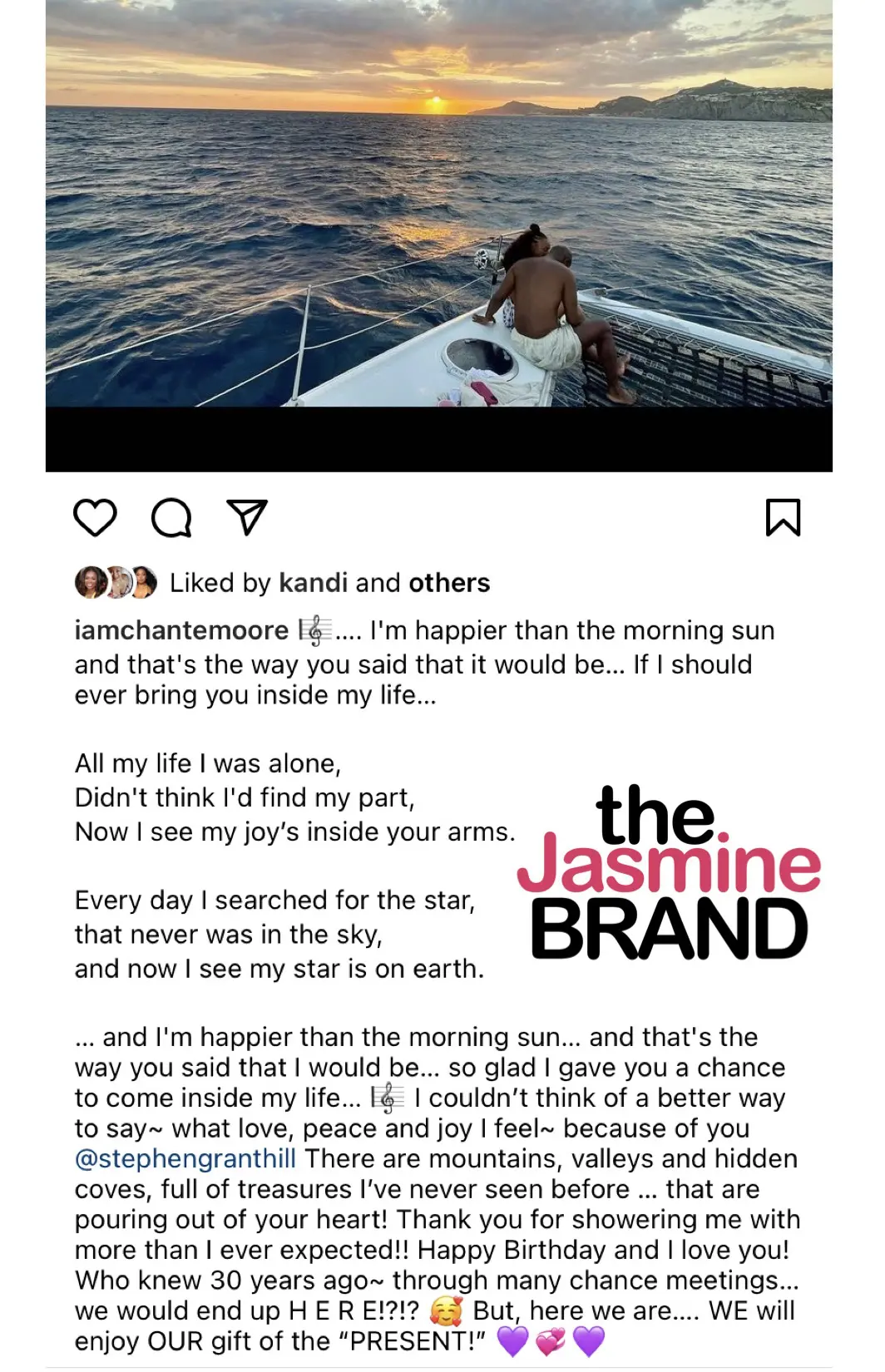Screen dimensions: 885x1372
Task: Bookmark this post to saved
Action: tap(782, 517)
